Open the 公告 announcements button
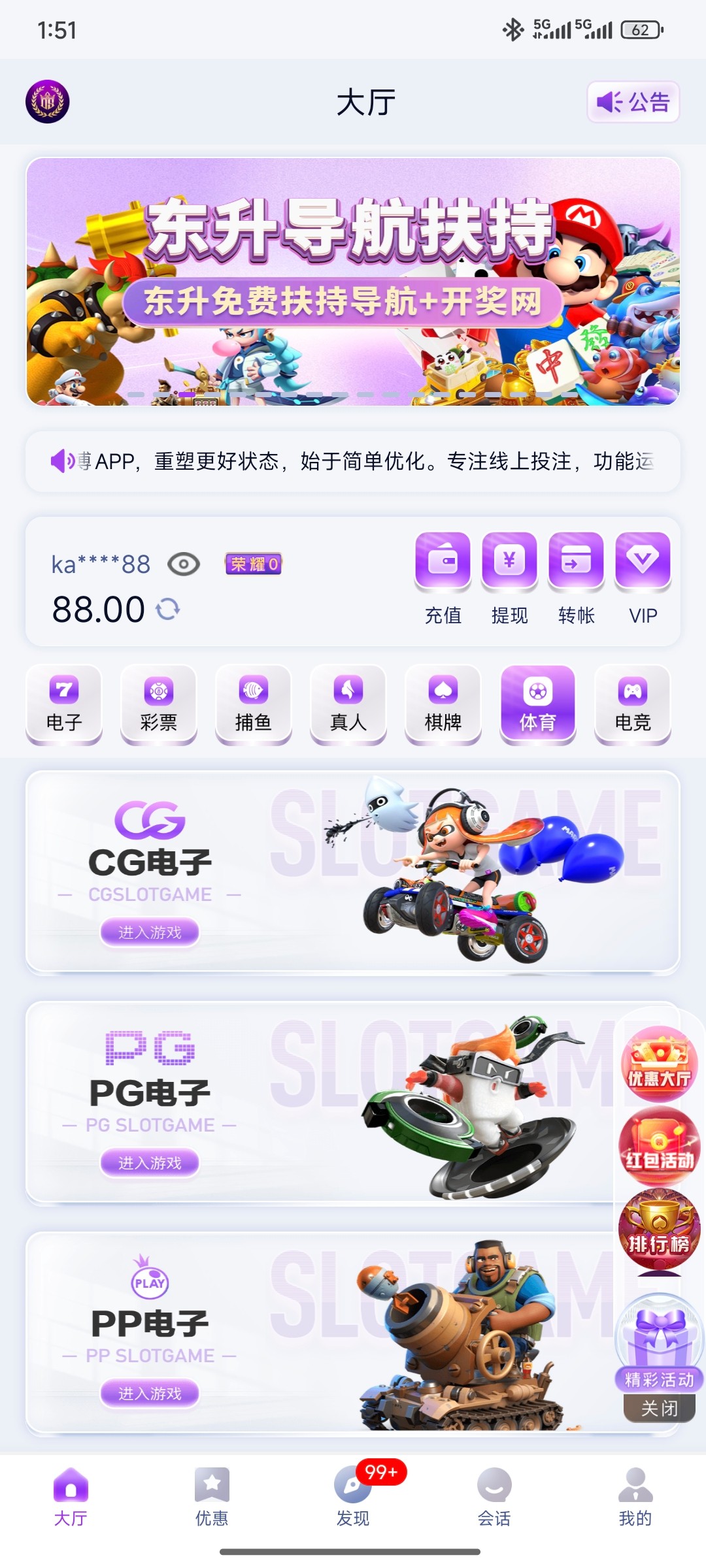 [x=633, y=102]
